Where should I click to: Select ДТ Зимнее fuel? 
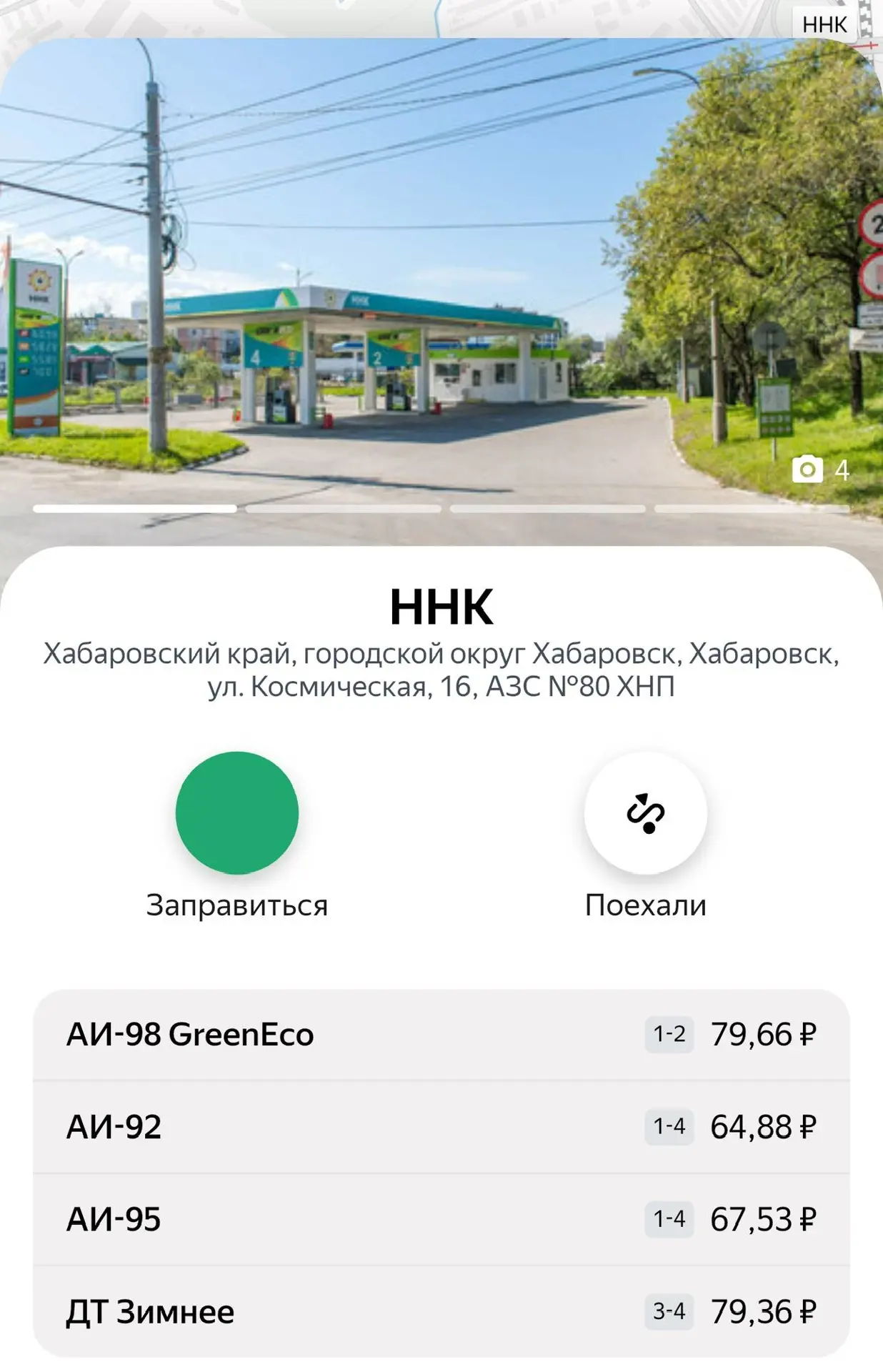coord(441,1311)
